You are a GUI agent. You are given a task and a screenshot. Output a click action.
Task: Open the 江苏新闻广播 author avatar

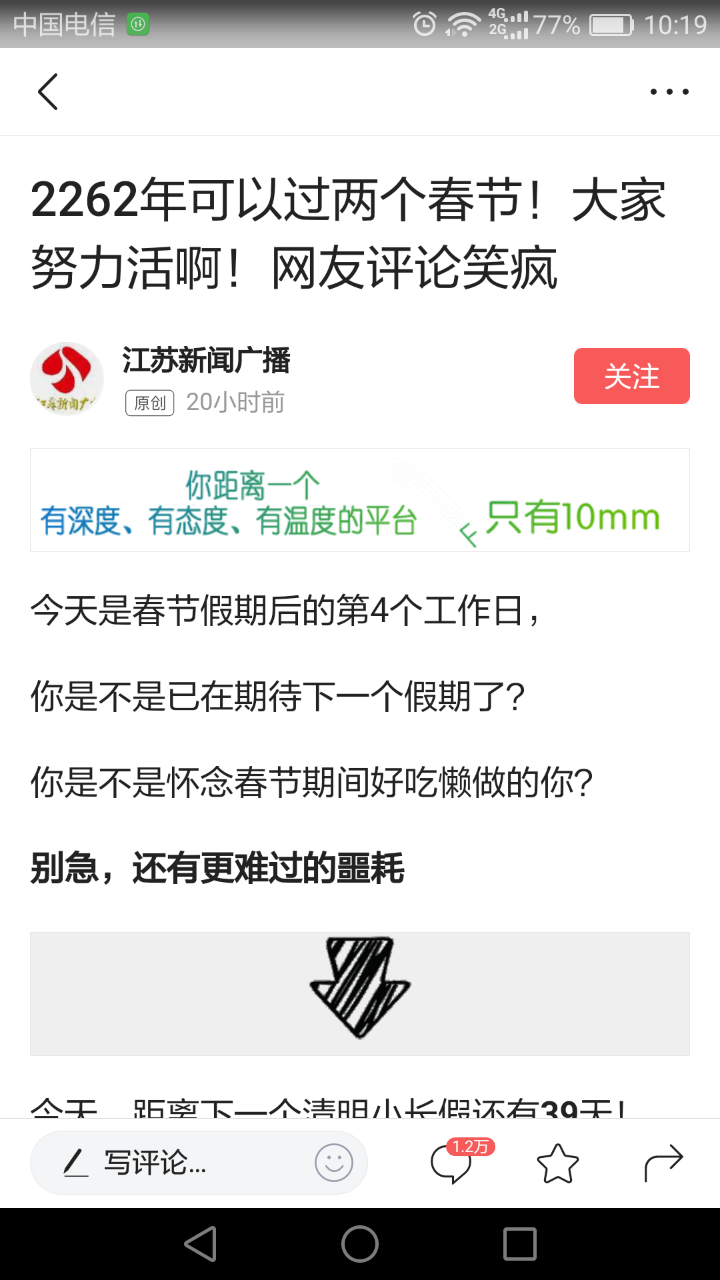coord(67,378)
